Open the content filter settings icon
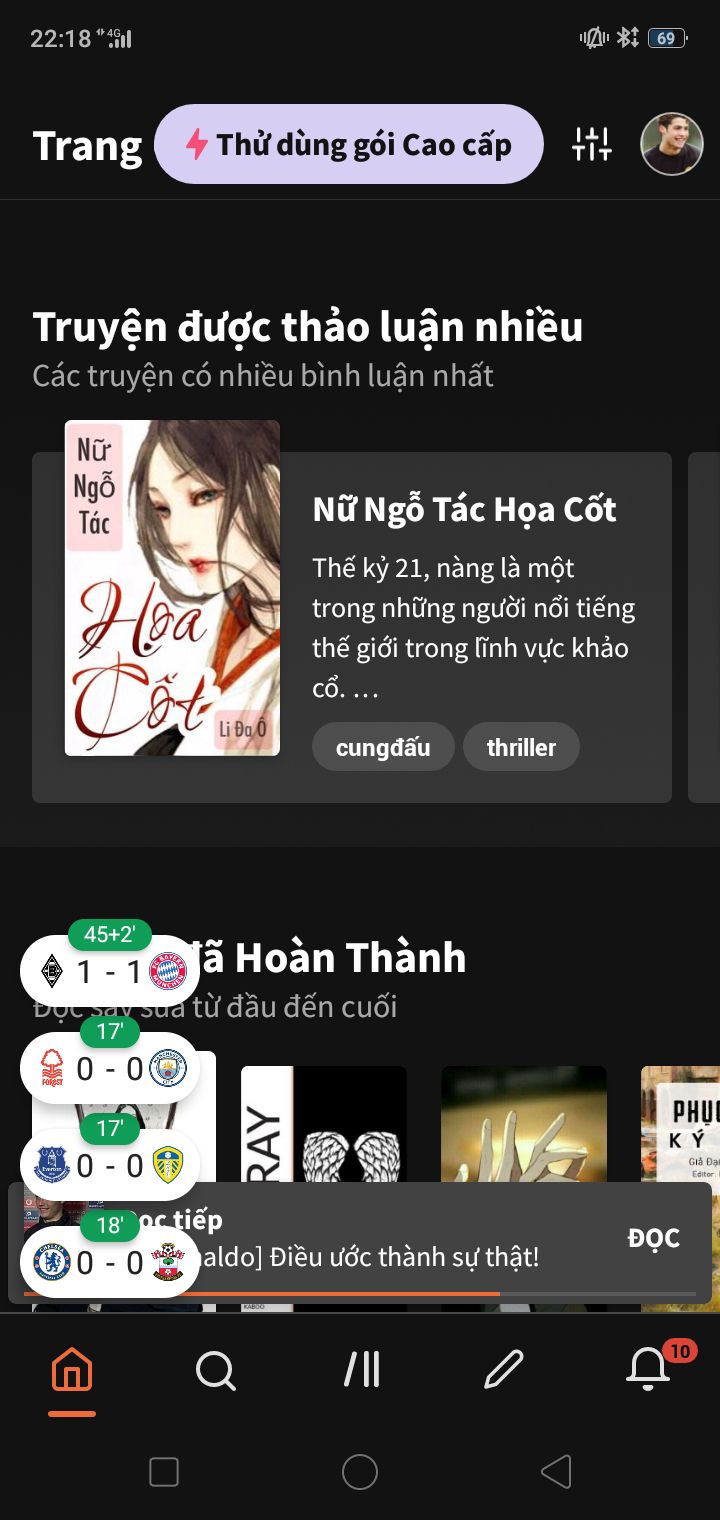This screenshot has height=1520, width=720. coord(591,144)
